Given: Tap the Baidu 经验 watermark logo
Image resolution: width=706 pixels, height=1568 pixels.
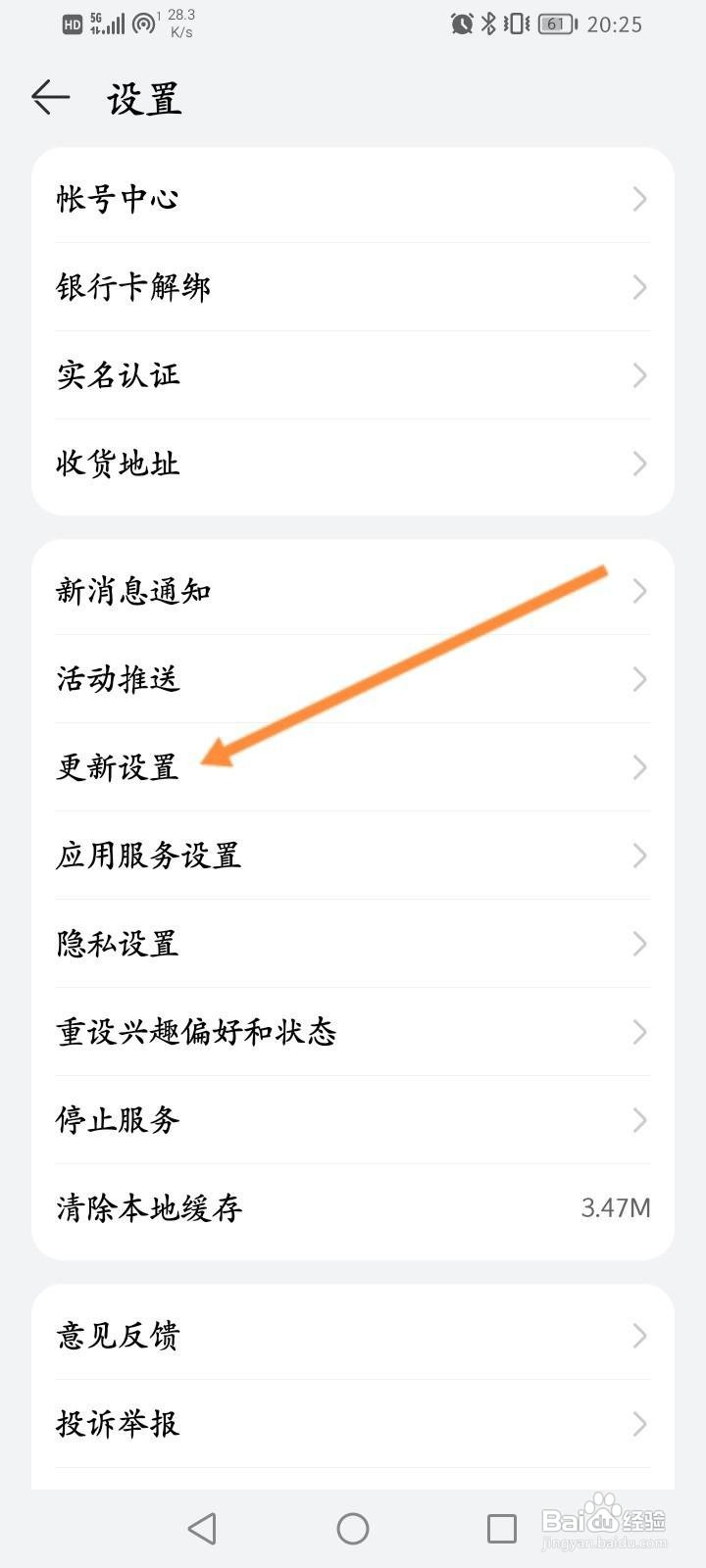Looking at the screenshot, I should click(x=618, y=1524).
